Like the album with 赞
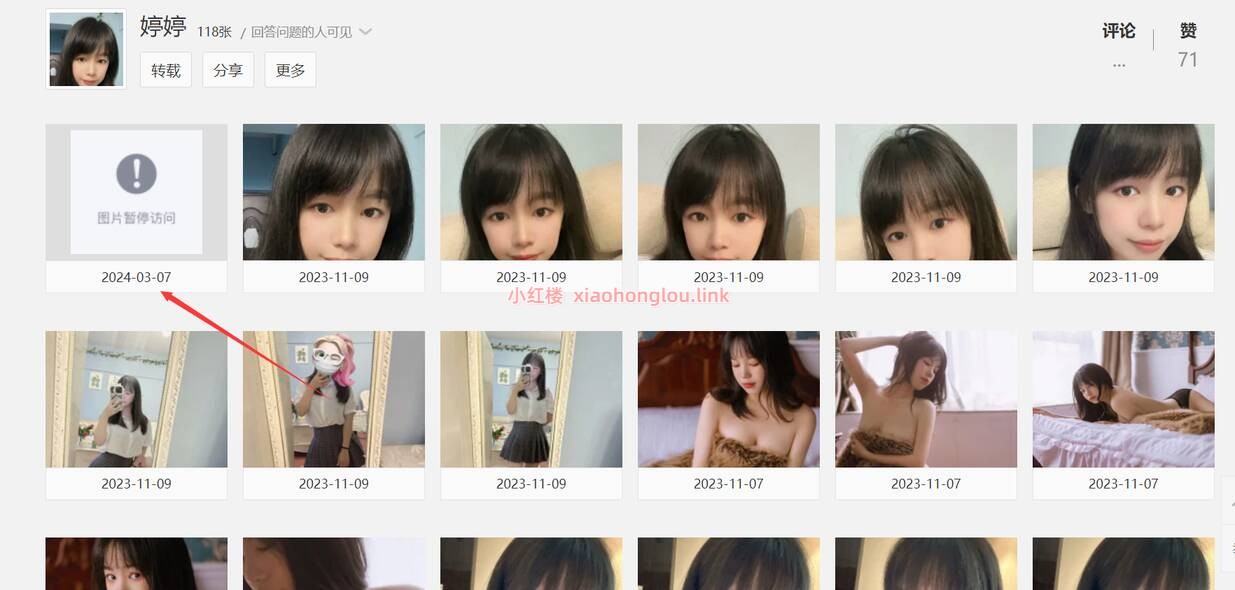The height and width of the screenshot is (590, 1235). point(1187,32)
